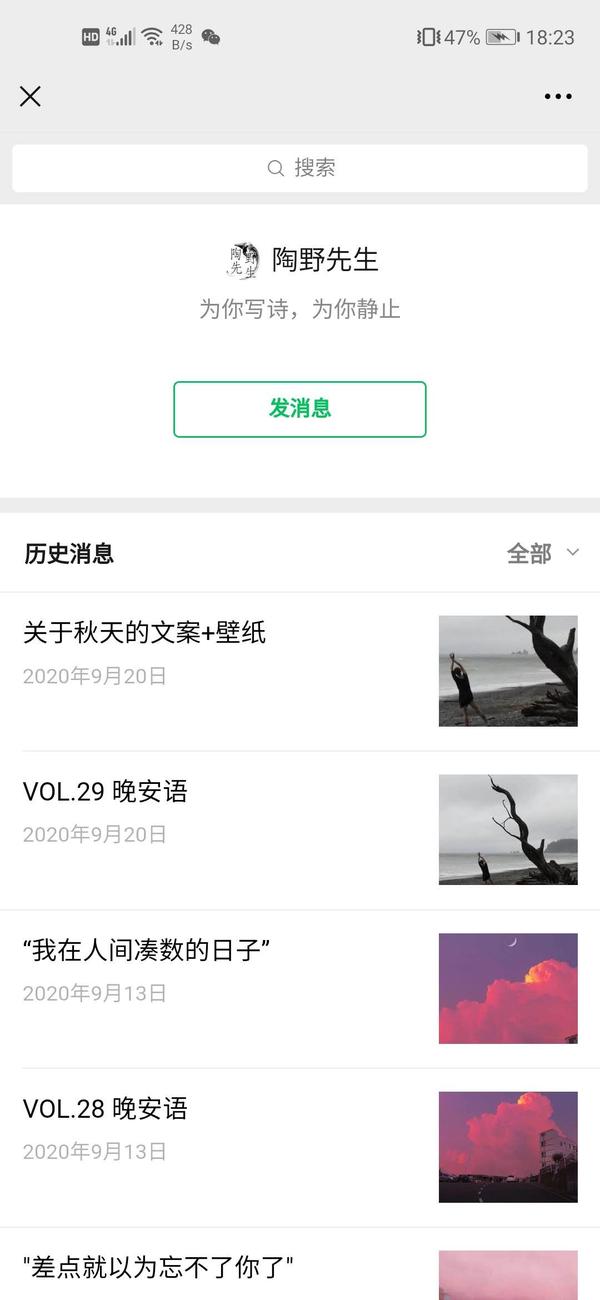Close the page with the X icon
The width and height of the screenshot is (600, 1300).
30,96
